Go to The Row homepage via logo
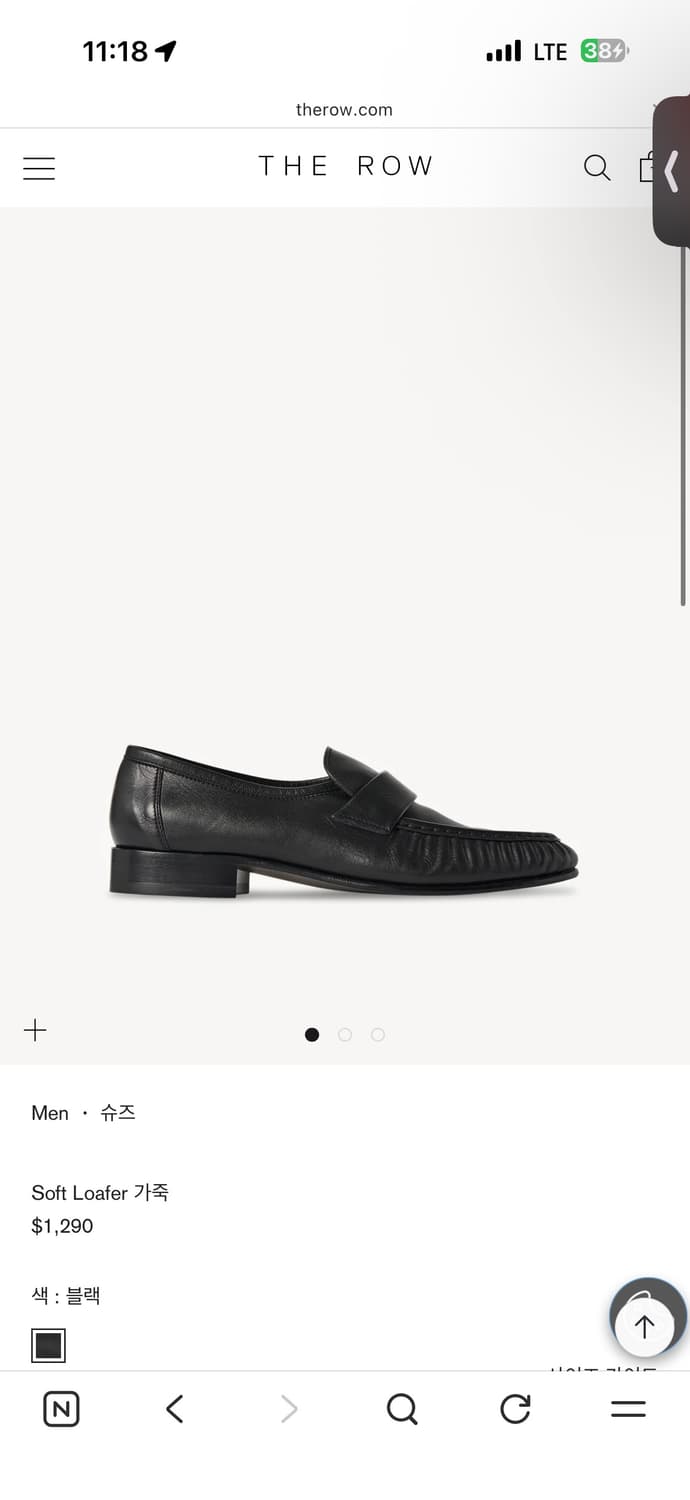The image size is (690, 1500). click(x=345, y=166)
